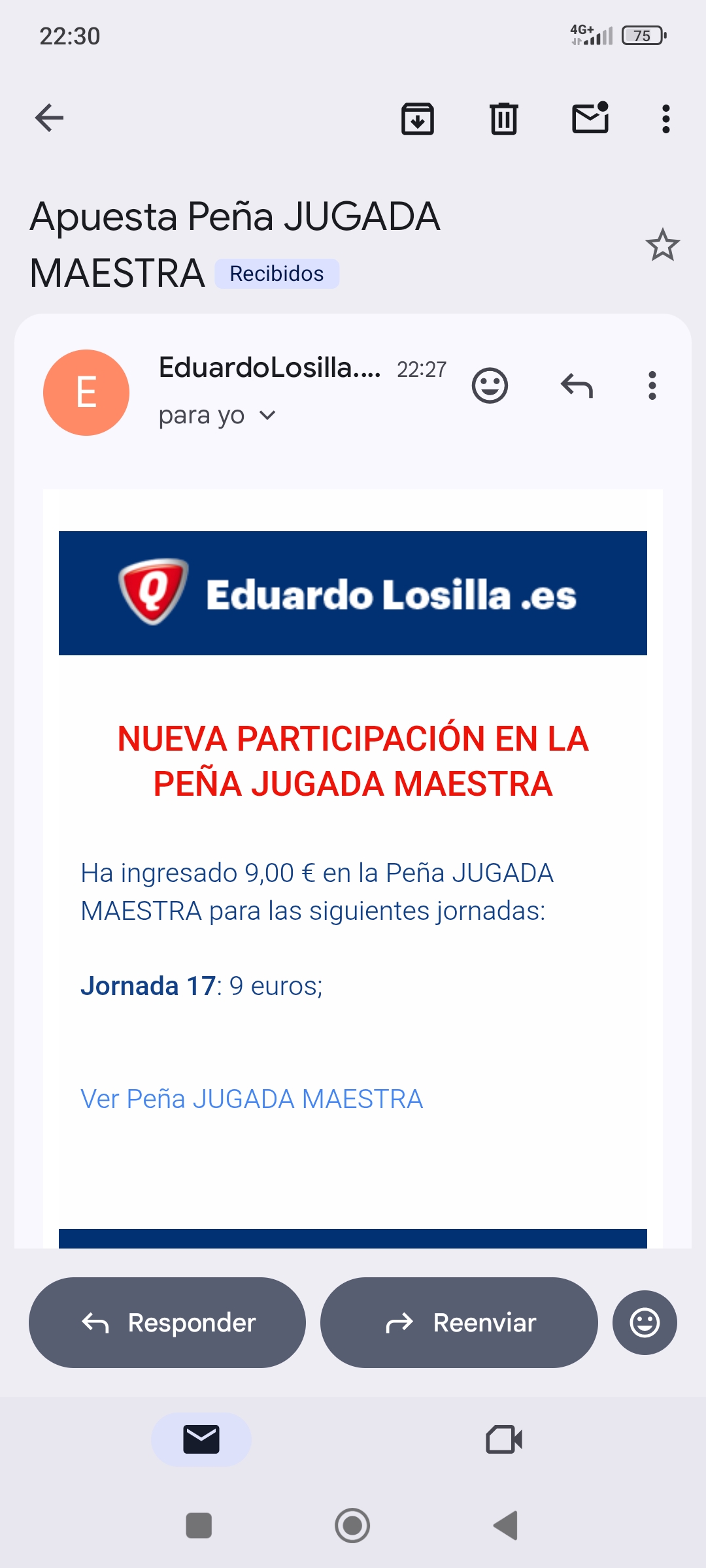The width and height of the screenshot is (706, 1568).
Task: Open message options next to reply arrow
Action: point(652,385)
